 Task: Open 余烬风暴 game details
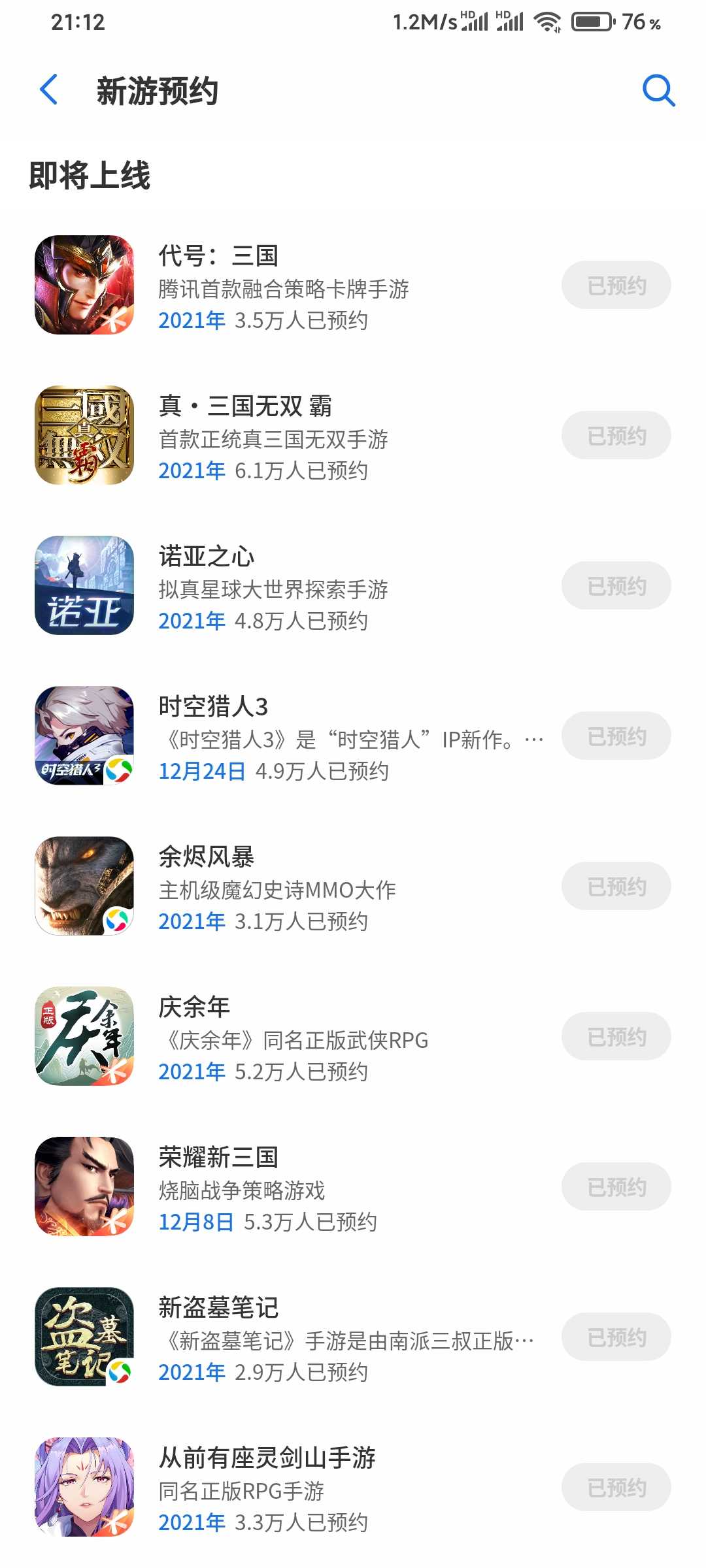[281, 887]
